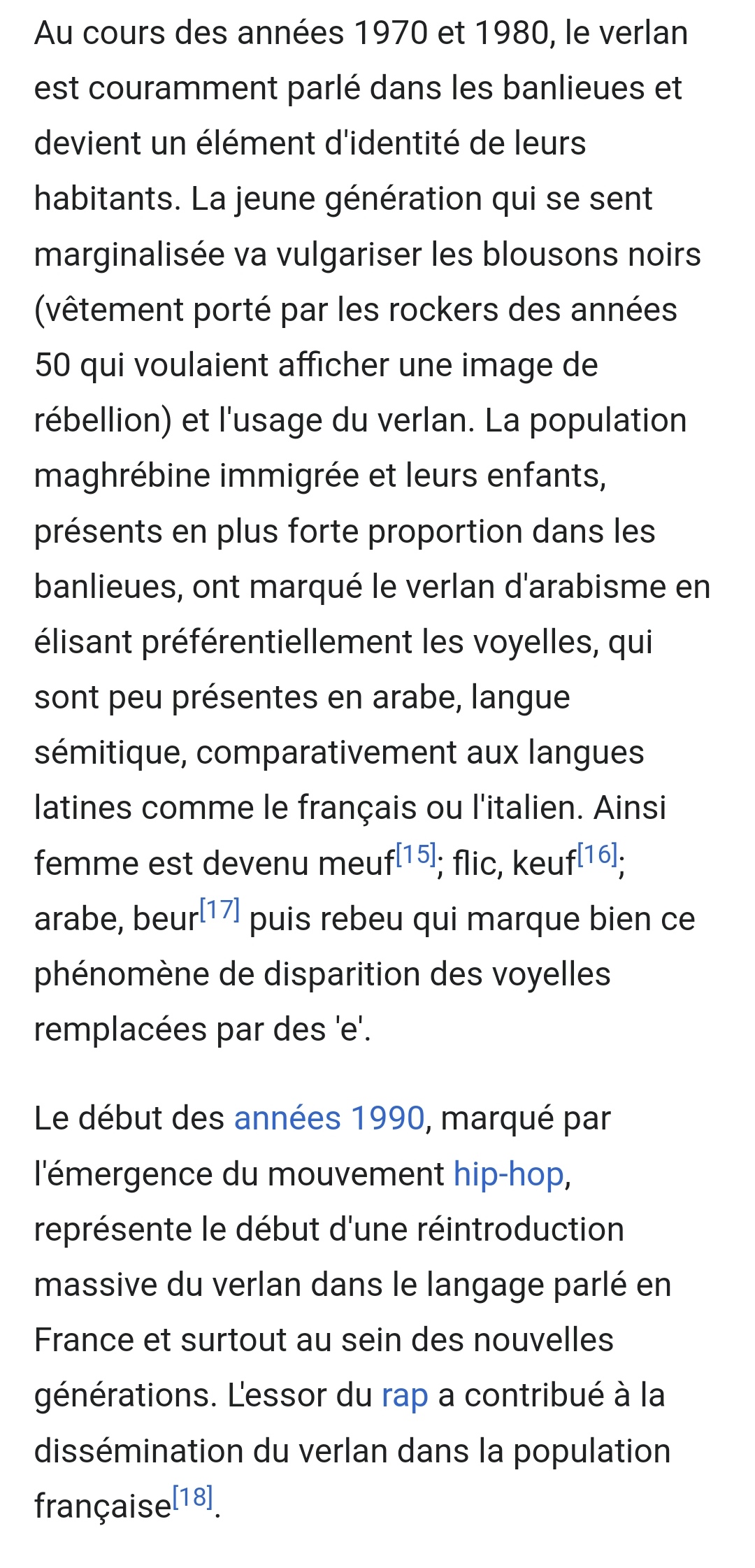Open footnote reference 15 after meuf
This screenshot has height=1568, width=755.
pyautogui.click(x=416, y=854)
